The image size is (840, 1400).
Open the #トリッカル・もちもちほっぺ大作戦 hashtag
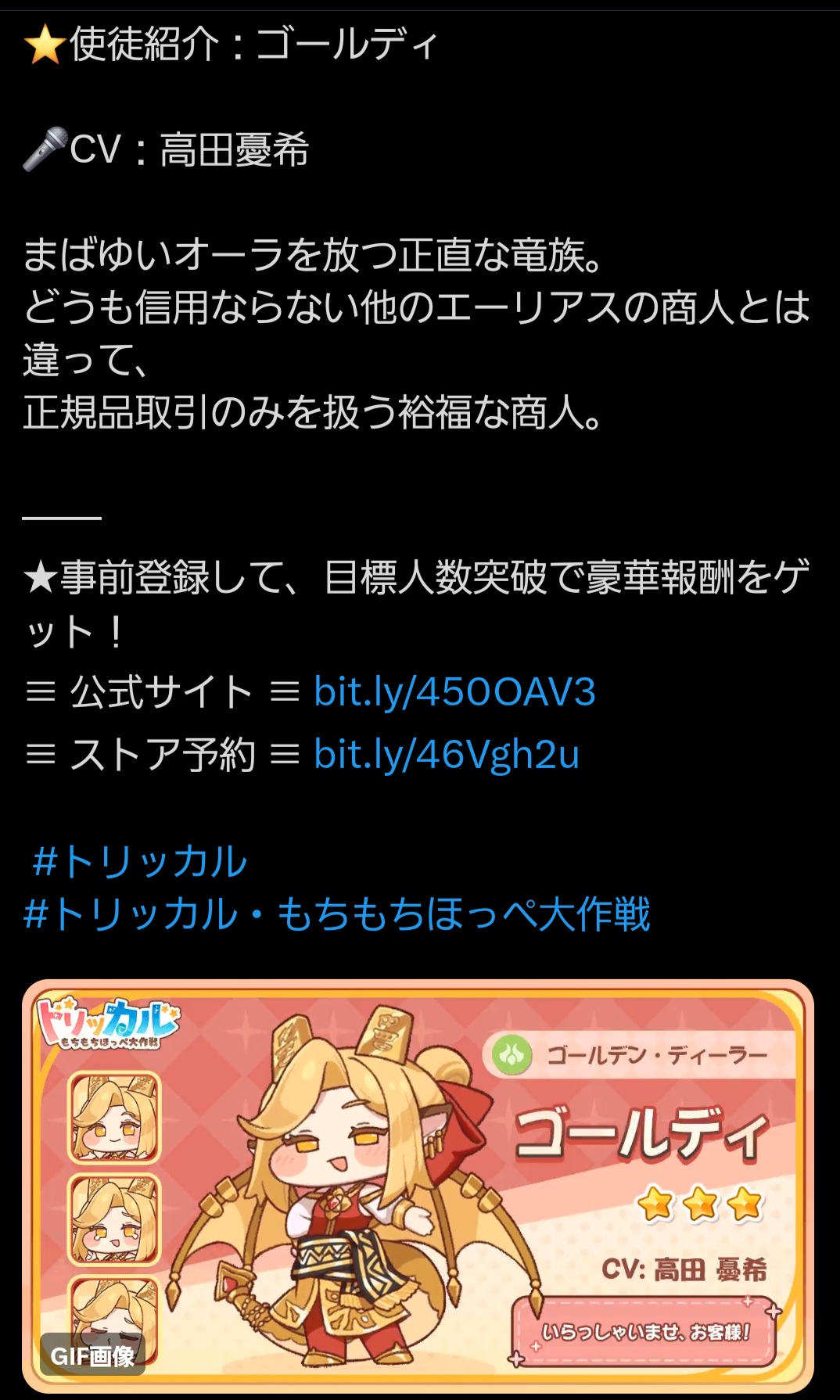click(x=336, y=915)
